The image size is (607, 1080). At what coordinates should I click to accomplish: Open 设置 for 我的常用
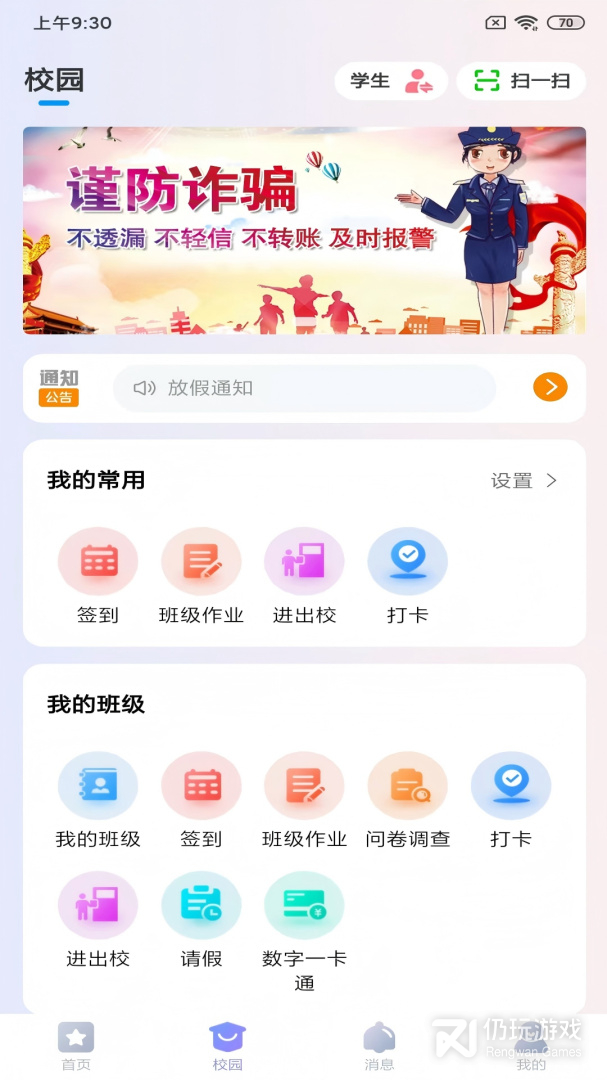coord(524,481)
